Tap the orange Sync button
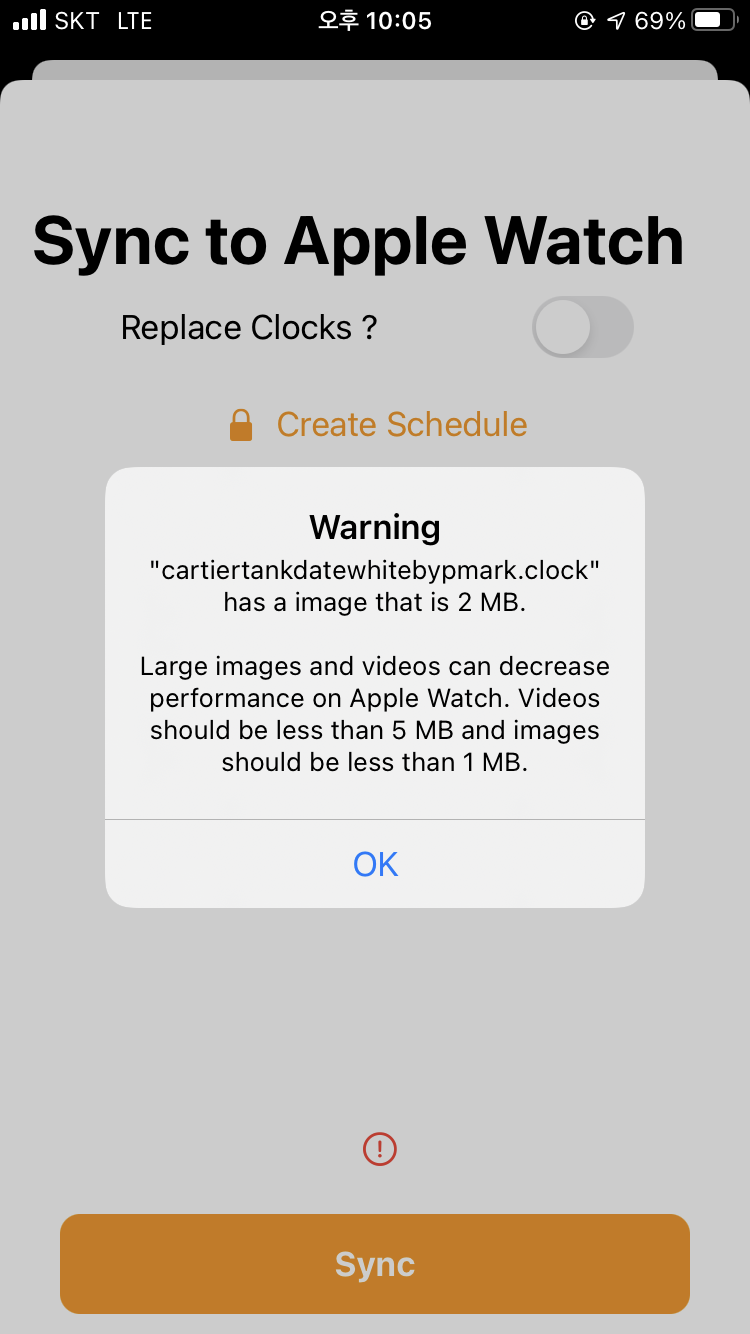The width and height of the screenshot is (750, 1334). pyautogui.click(x=375, y=1264)
